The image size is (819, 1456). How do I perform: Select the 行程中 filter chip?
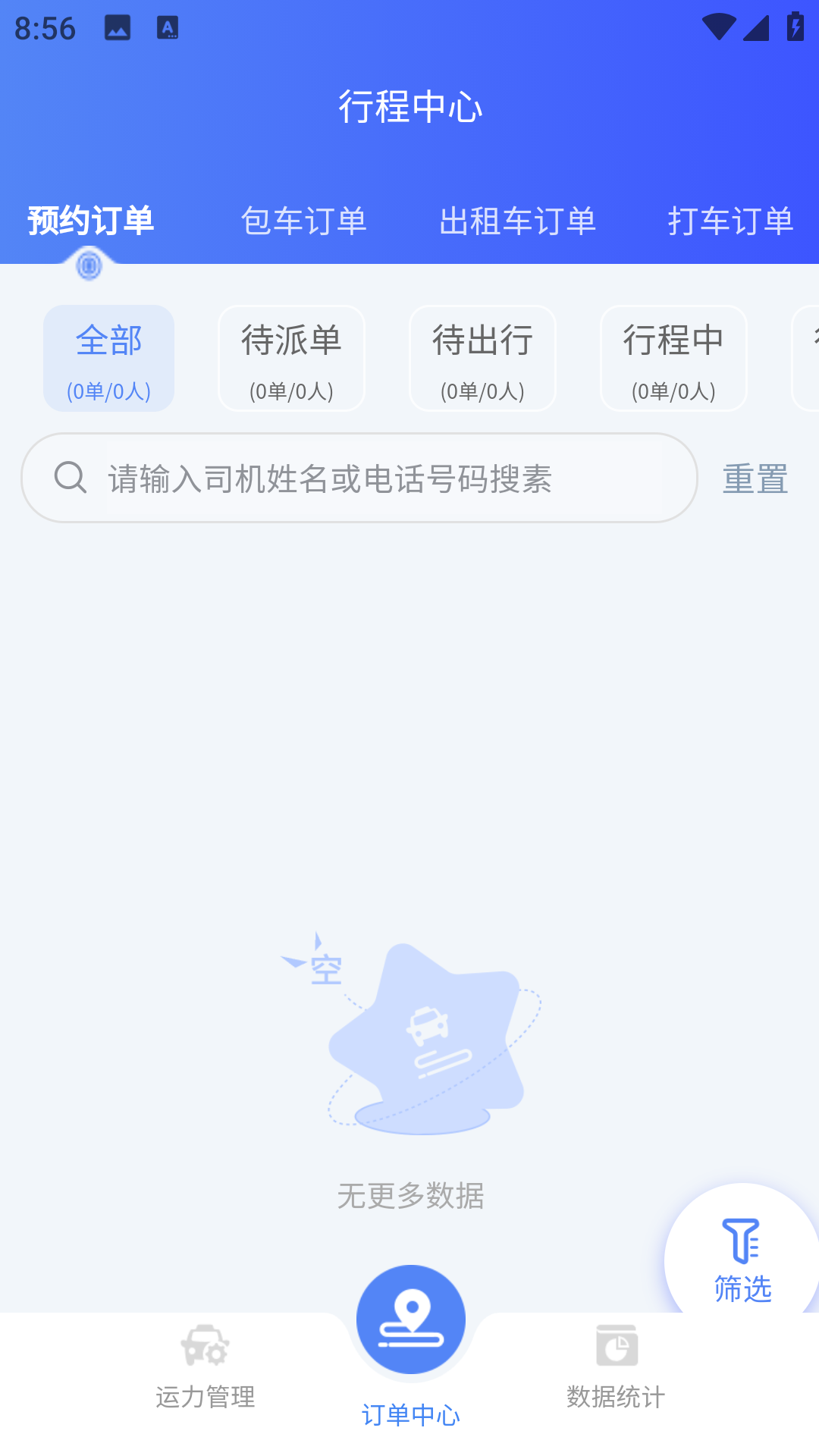[x=673, y=358]
